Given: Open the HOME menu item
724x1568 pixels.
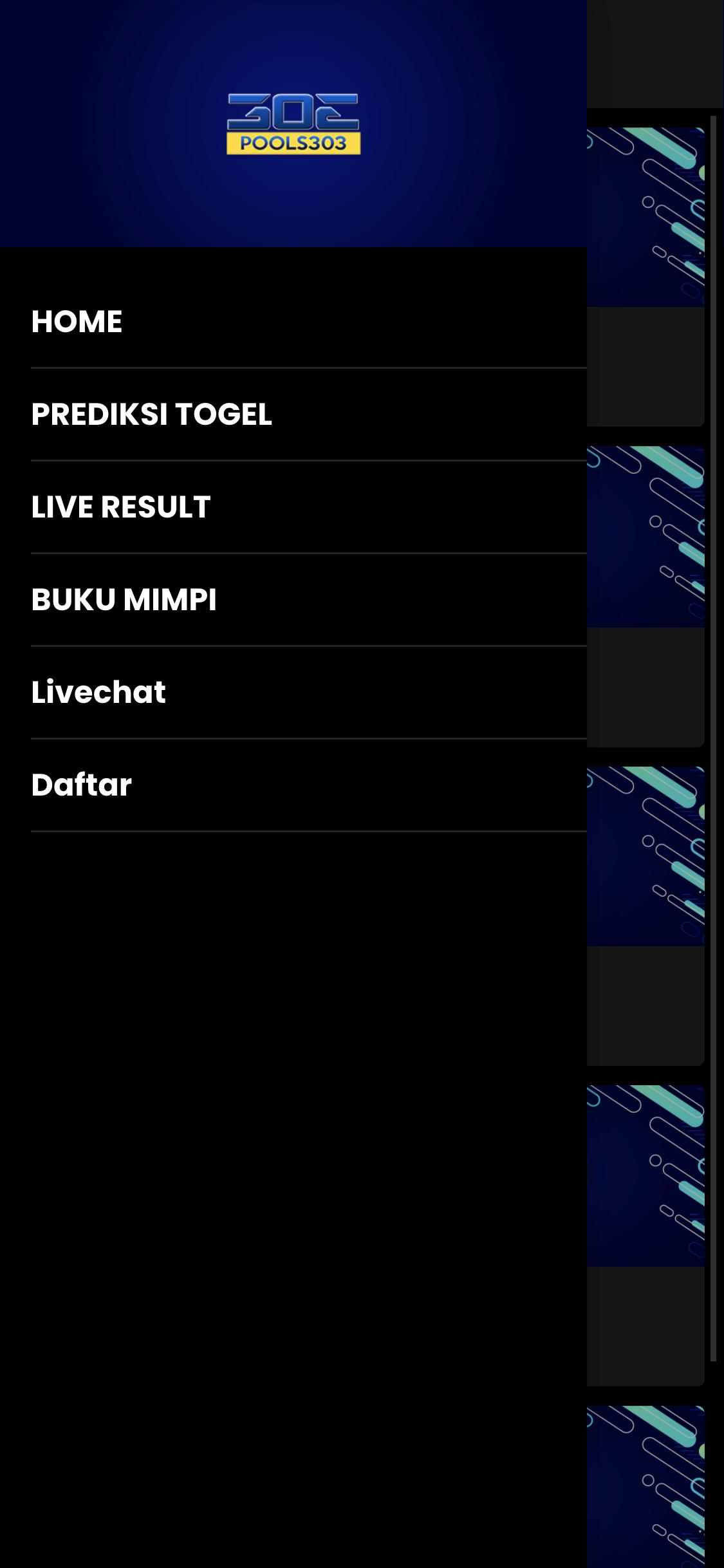Looking at the screenshot, I should click(77, 322).
